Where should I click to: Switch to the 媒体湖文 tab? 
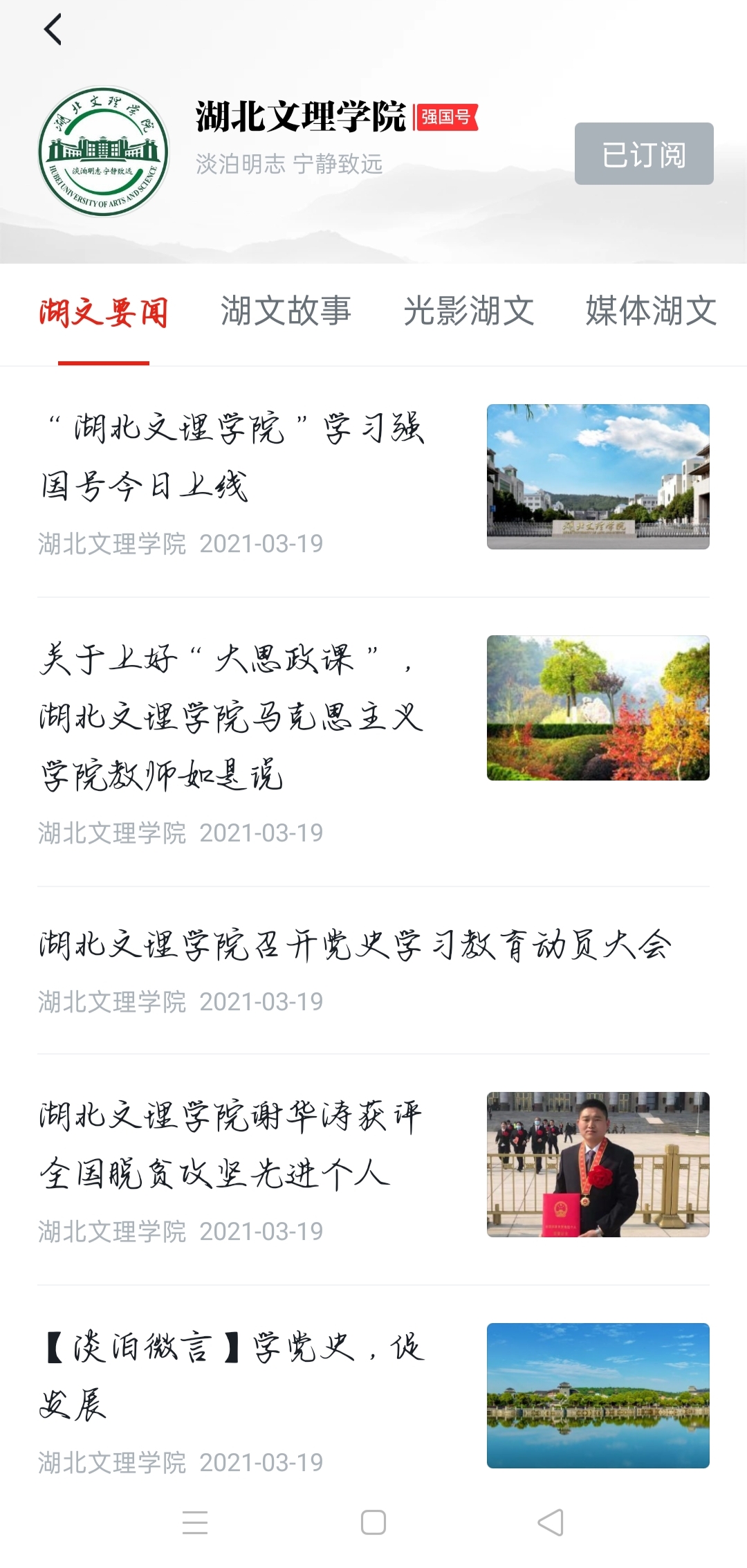pyautogui.click(x=649, y=312)
